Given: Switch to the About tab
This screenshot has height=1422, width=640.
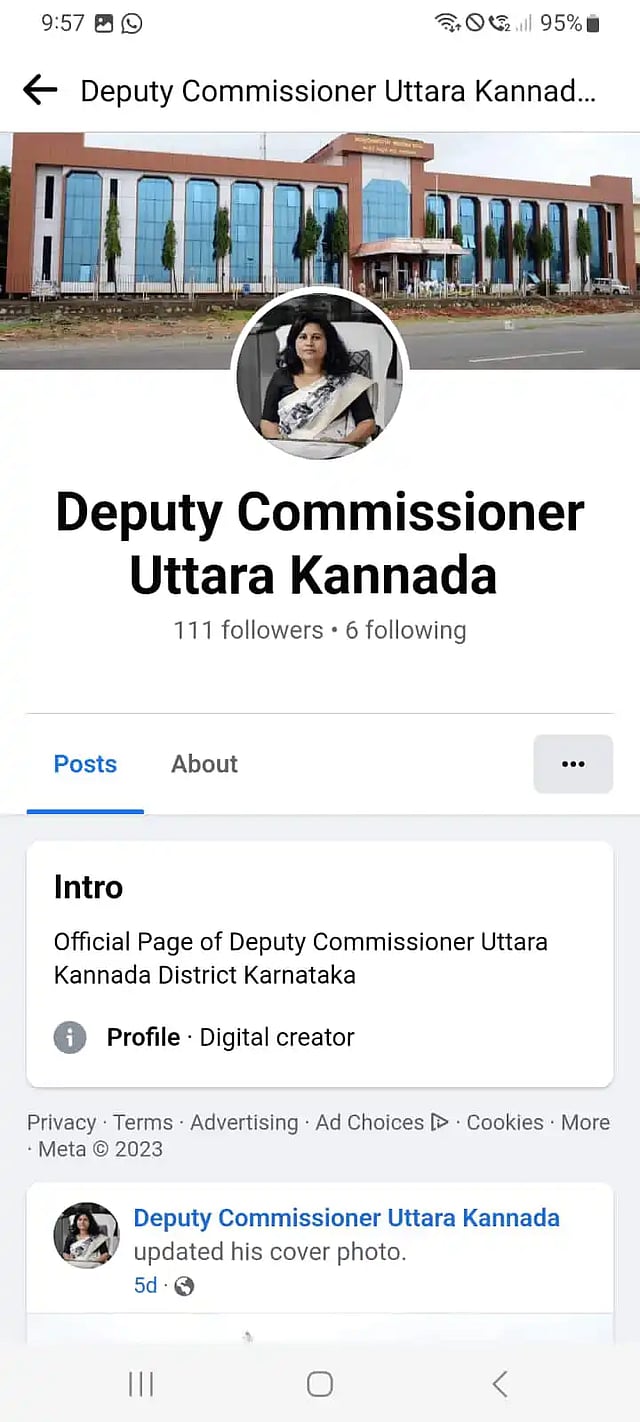Looking at the screenshot, I should (x=204, y=764).
